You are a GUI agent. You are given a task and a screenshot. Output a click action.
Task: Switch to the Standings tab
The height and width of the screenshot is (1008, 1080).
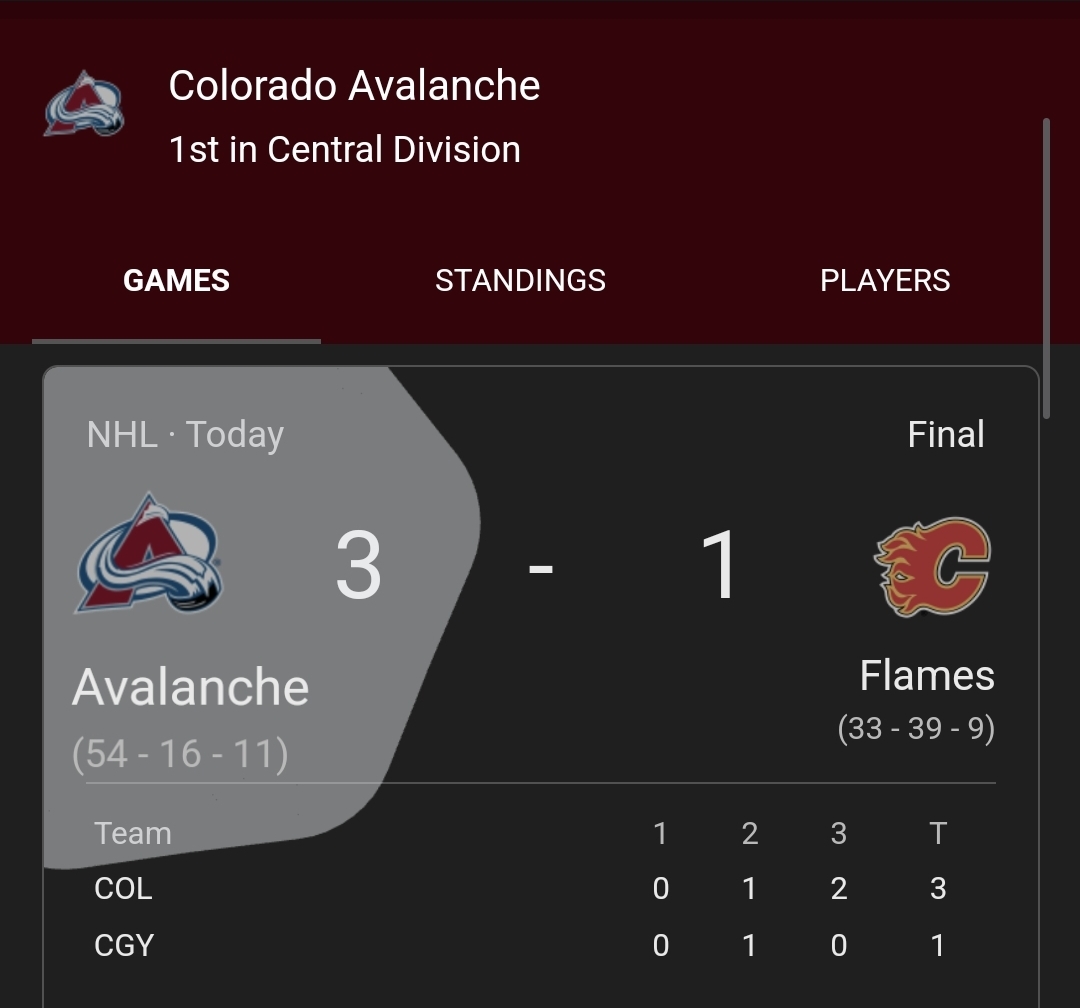tap(520, 281)
